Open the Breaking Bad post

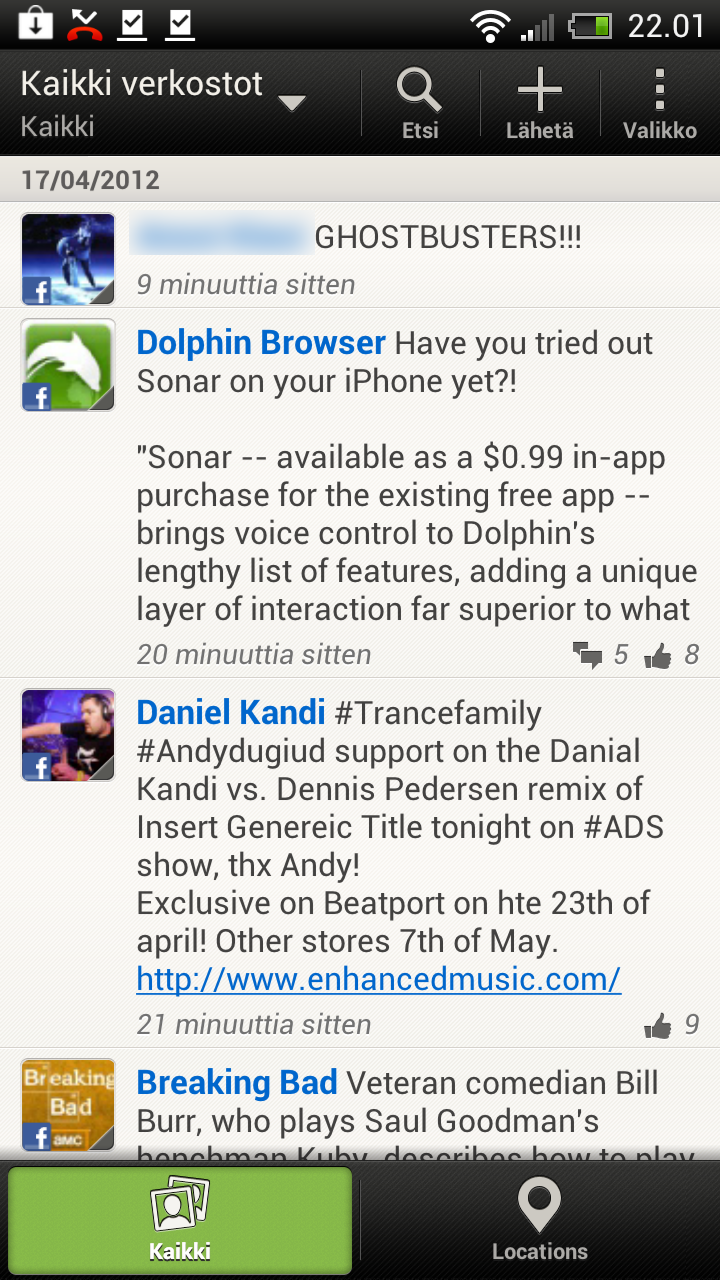pyautogui.click(x=420, y=1102)
